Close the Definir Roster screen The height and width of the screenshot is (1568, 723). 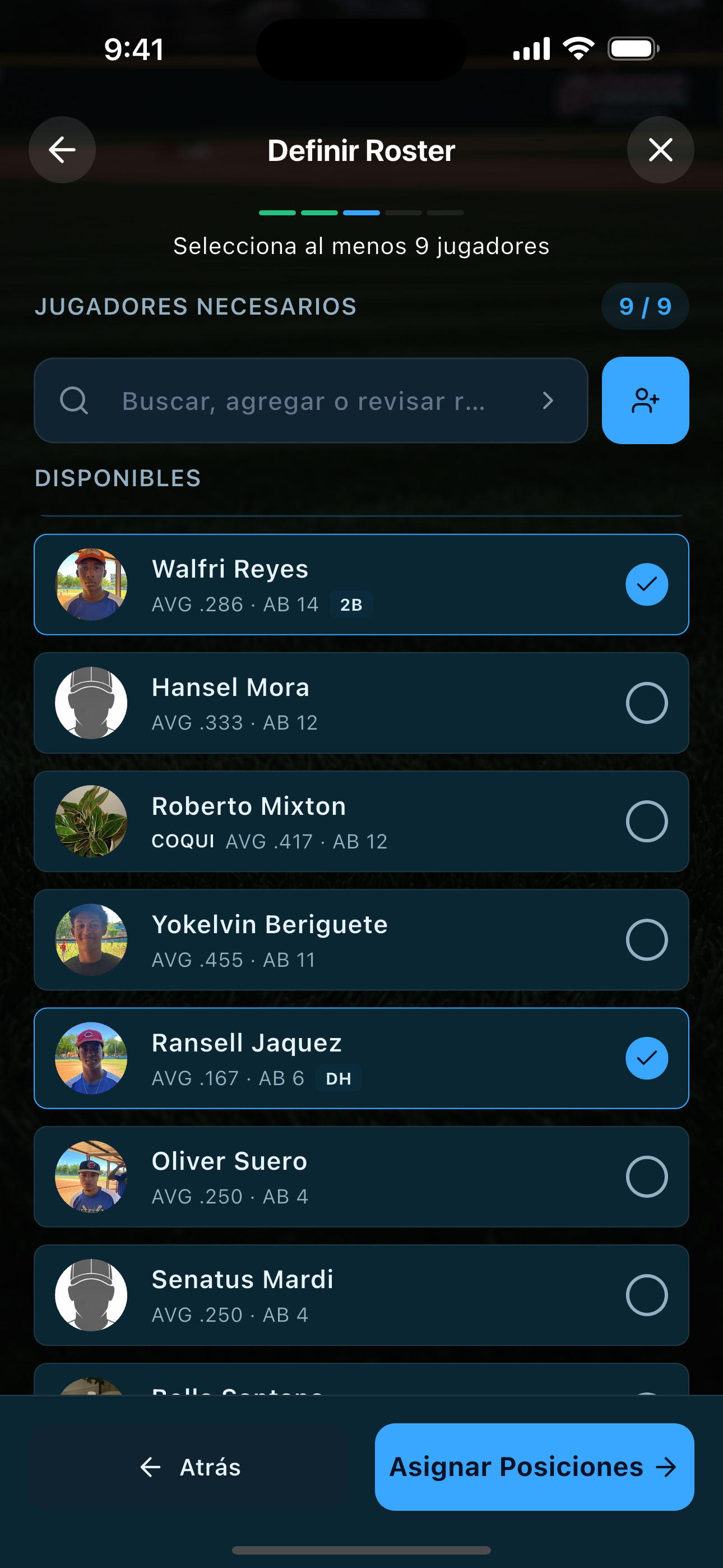(x=660, y=150)
